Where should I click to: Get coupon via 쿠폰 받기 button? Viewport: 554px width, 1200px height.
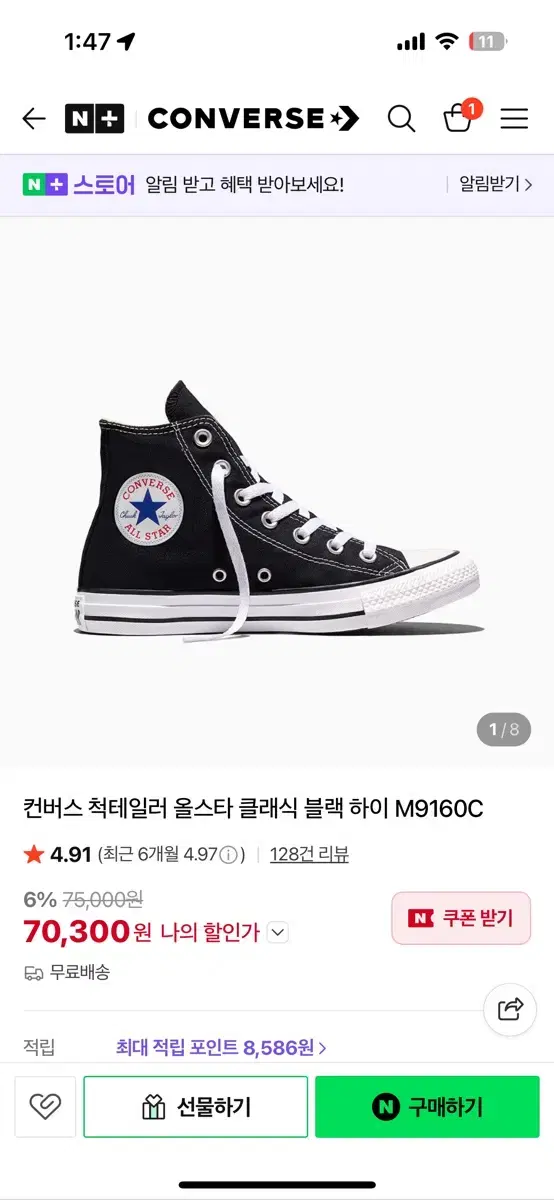461,918
